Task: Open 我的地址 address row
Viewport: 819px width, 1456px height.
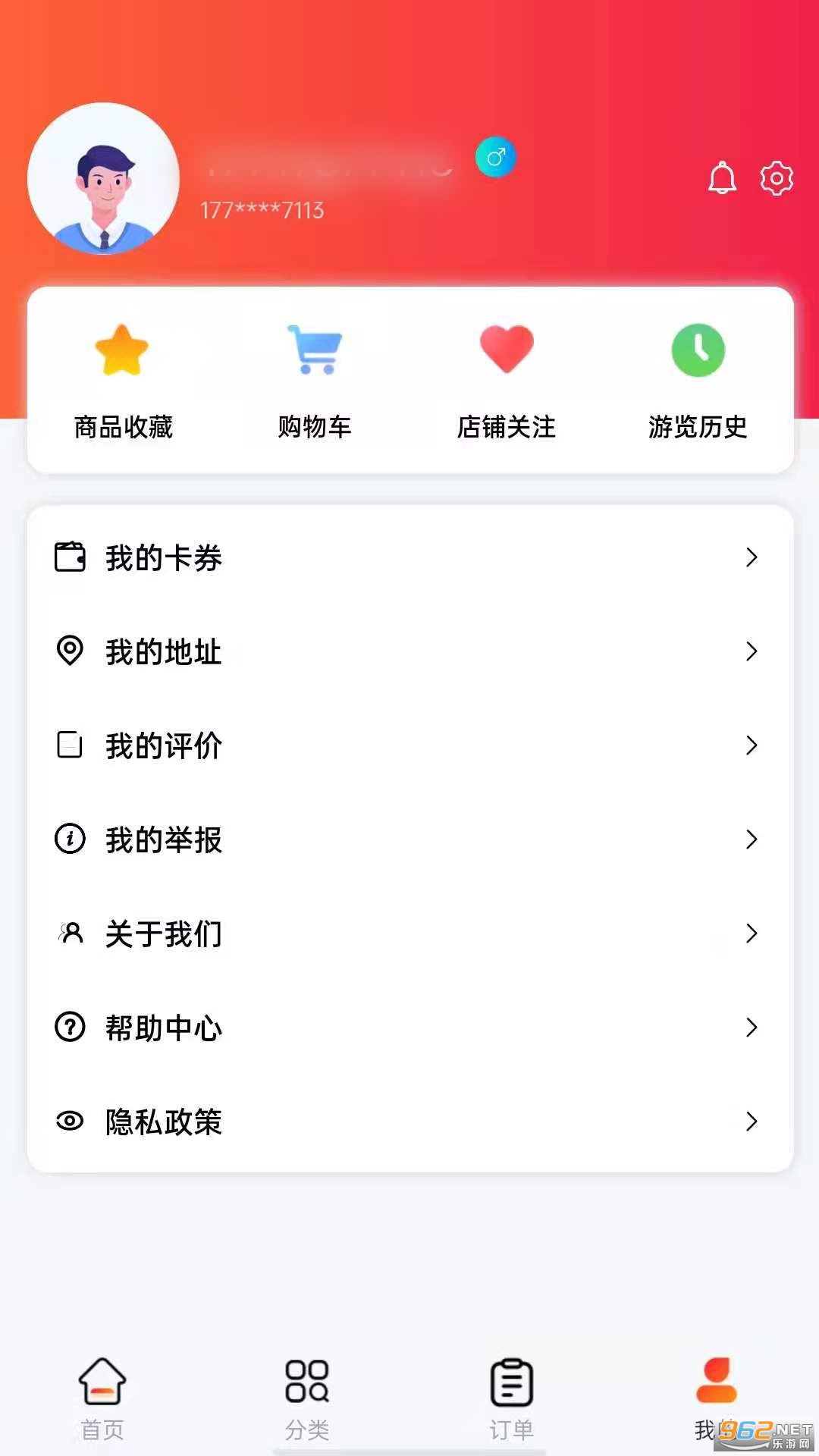Action: 409,651
